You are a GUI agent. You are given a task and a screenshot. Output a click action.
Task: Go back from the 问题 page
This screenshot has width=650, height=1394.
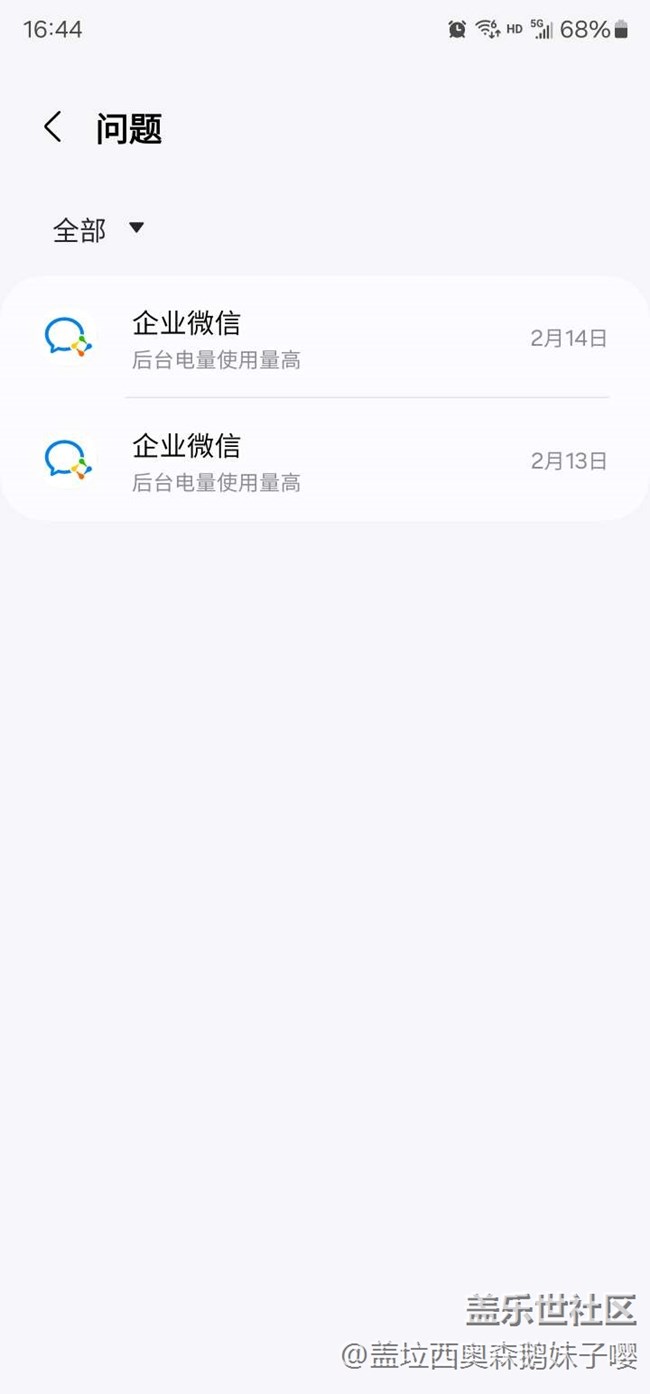(53, 128)
